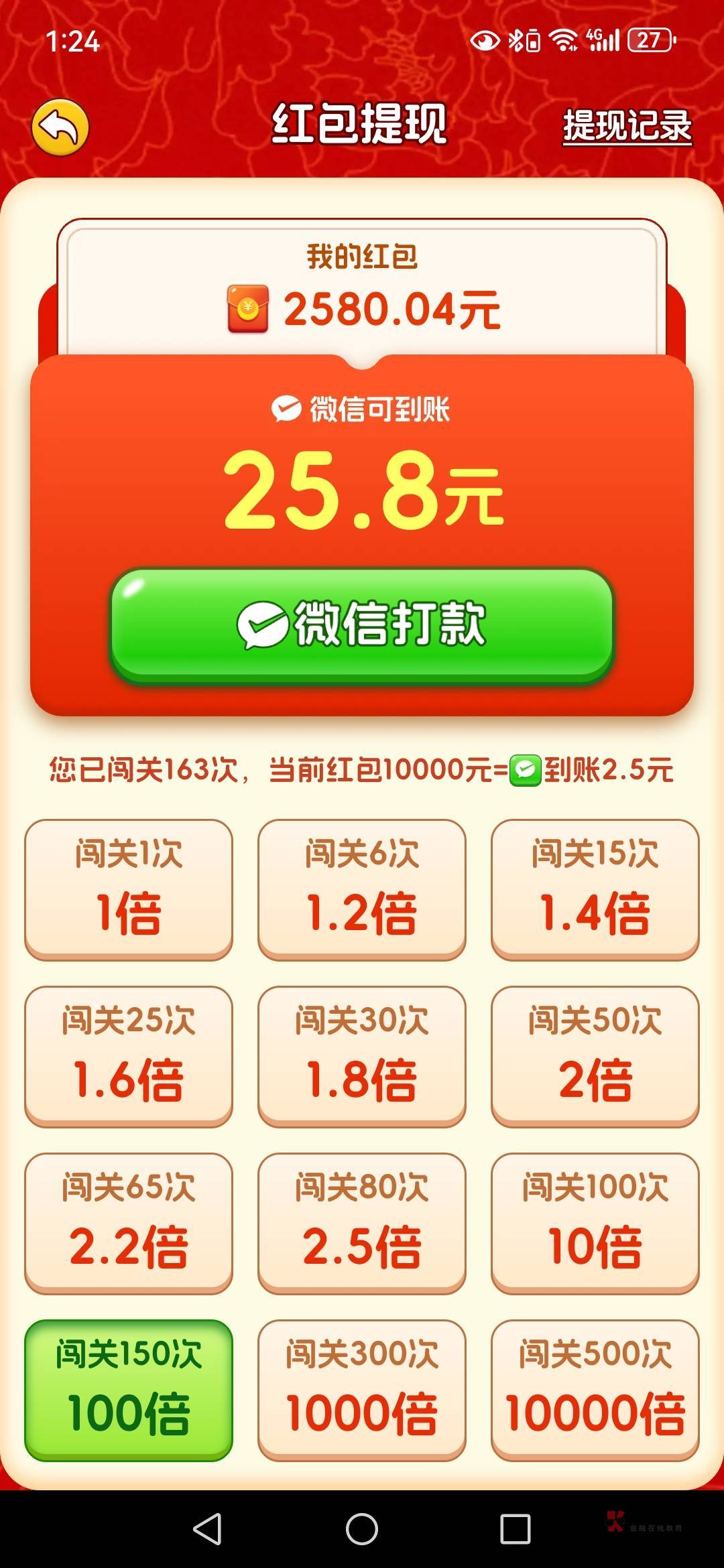Image resolution: width=724 pixels, height=1568 pixels.
Task: Select the 闯关6次 1.2倍 tier
Action: click(x=362, y=889)
